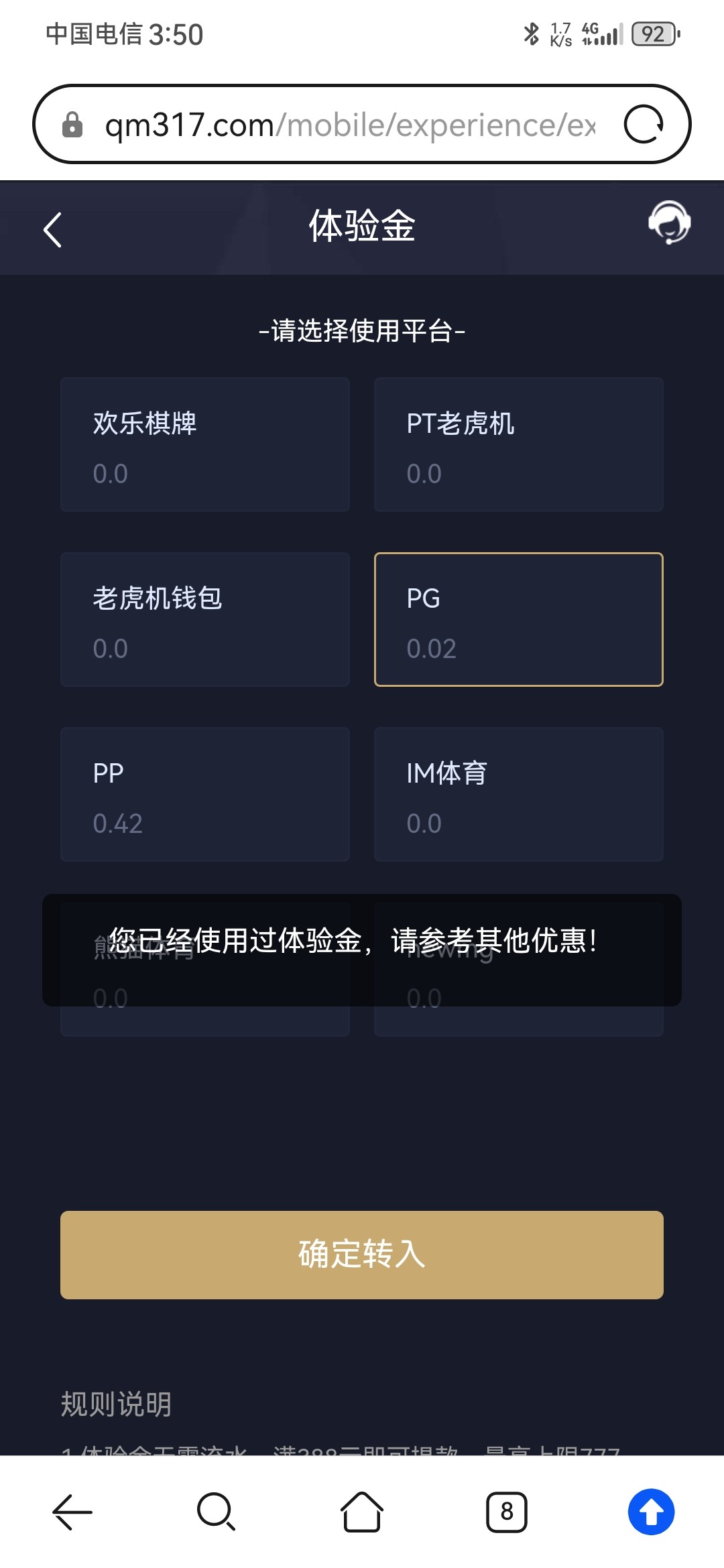Open the tab switcher showing 8

[x=507, y=1512]
